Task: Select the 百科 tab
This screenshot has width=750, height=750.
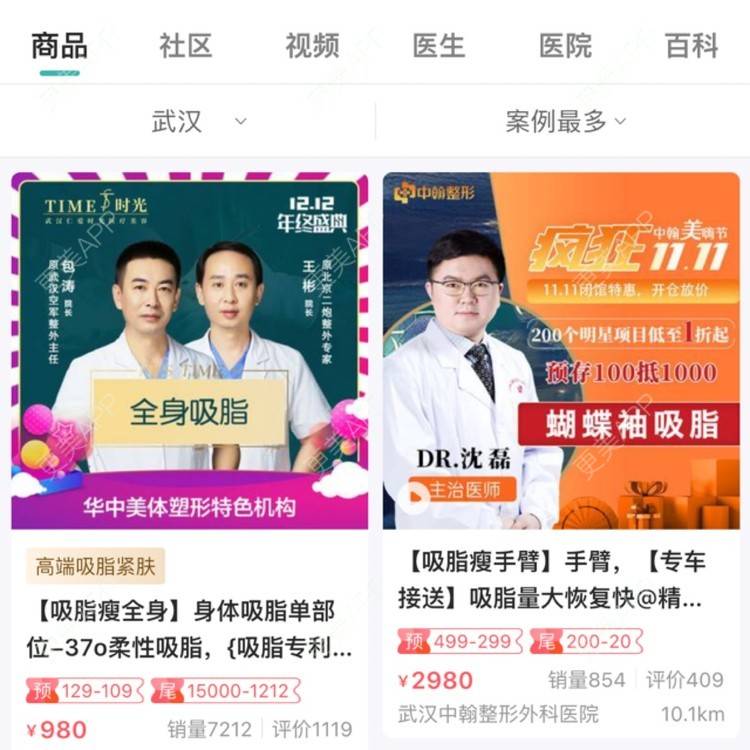Action: click(x=691, y=46)
